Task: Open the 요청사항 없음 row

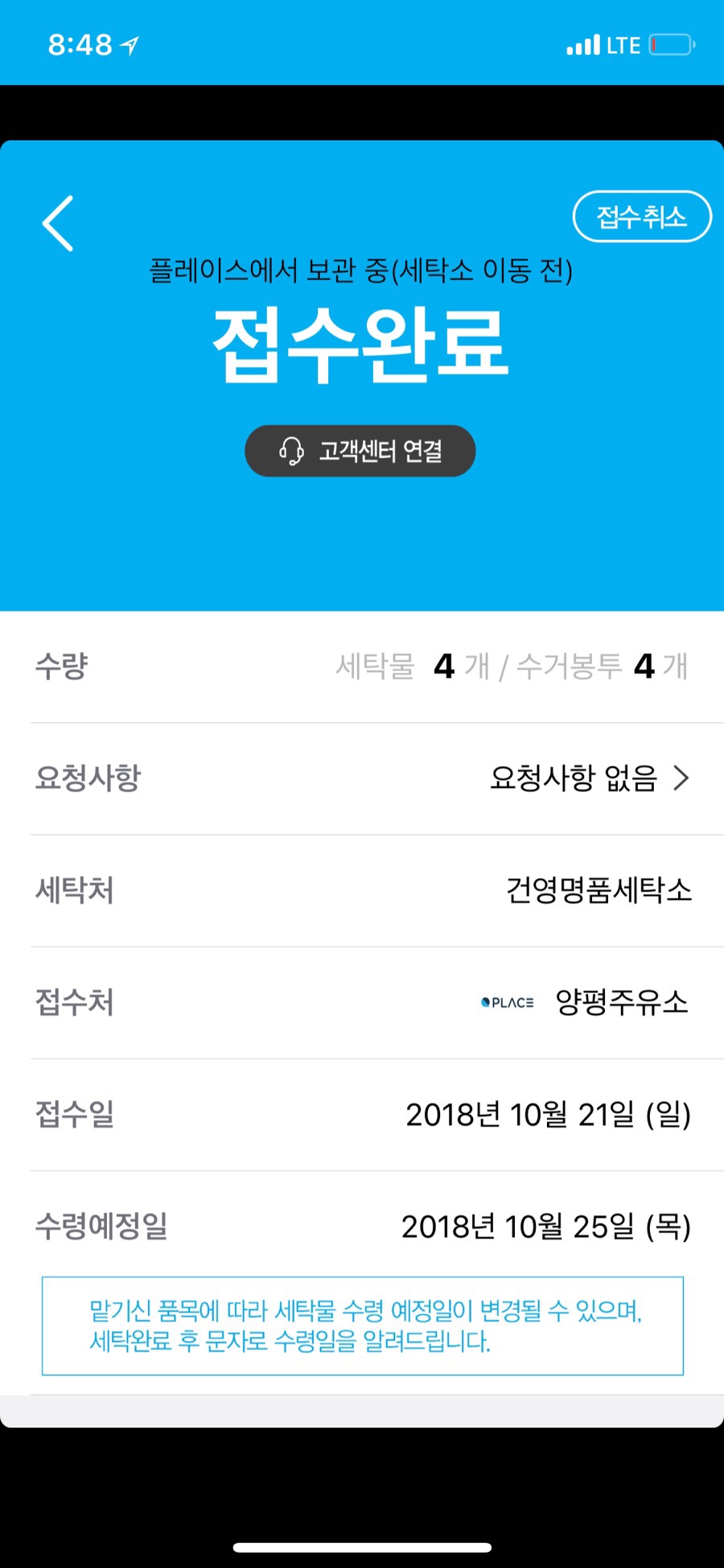Action: [x=589, y=778]
